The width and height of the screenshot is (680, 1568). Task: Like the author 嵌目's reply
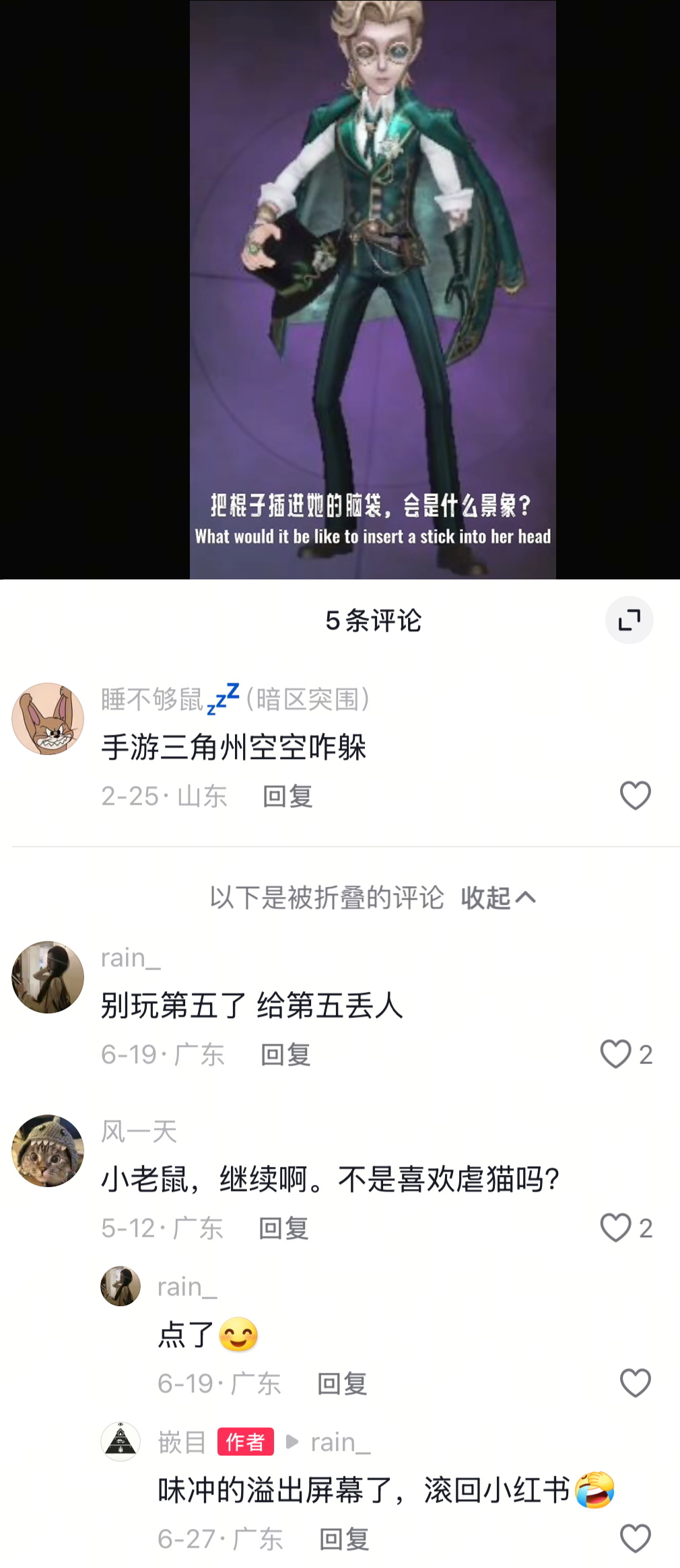[x=635, y=1538]
